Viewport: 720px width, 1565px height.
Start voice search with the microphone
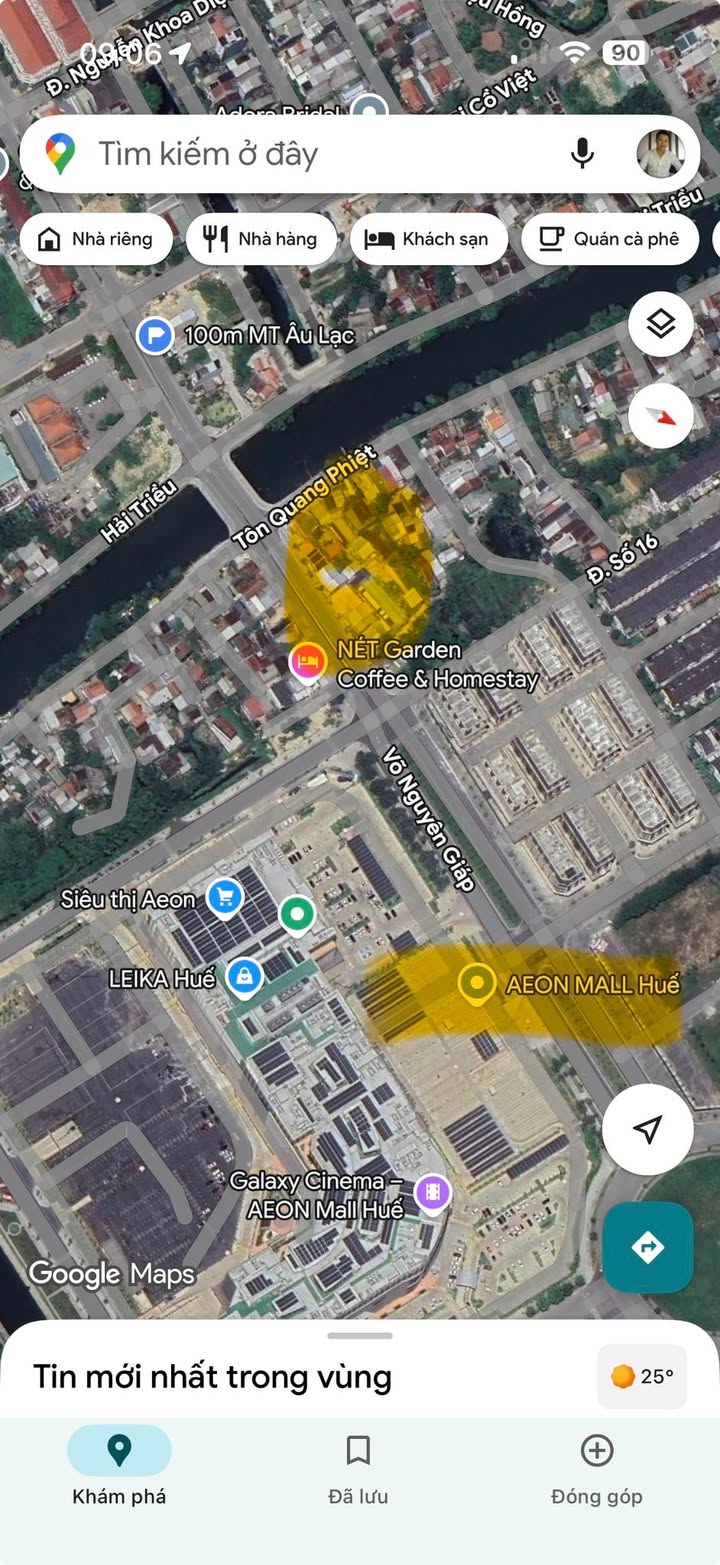(x=582, y=154)
